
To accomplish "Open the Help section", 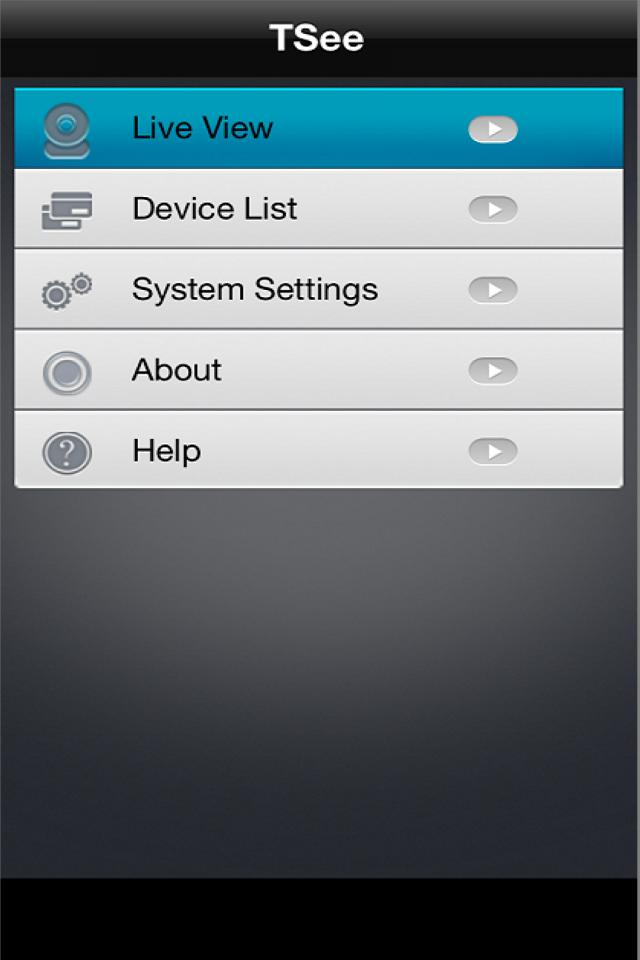I will (318, 450).
